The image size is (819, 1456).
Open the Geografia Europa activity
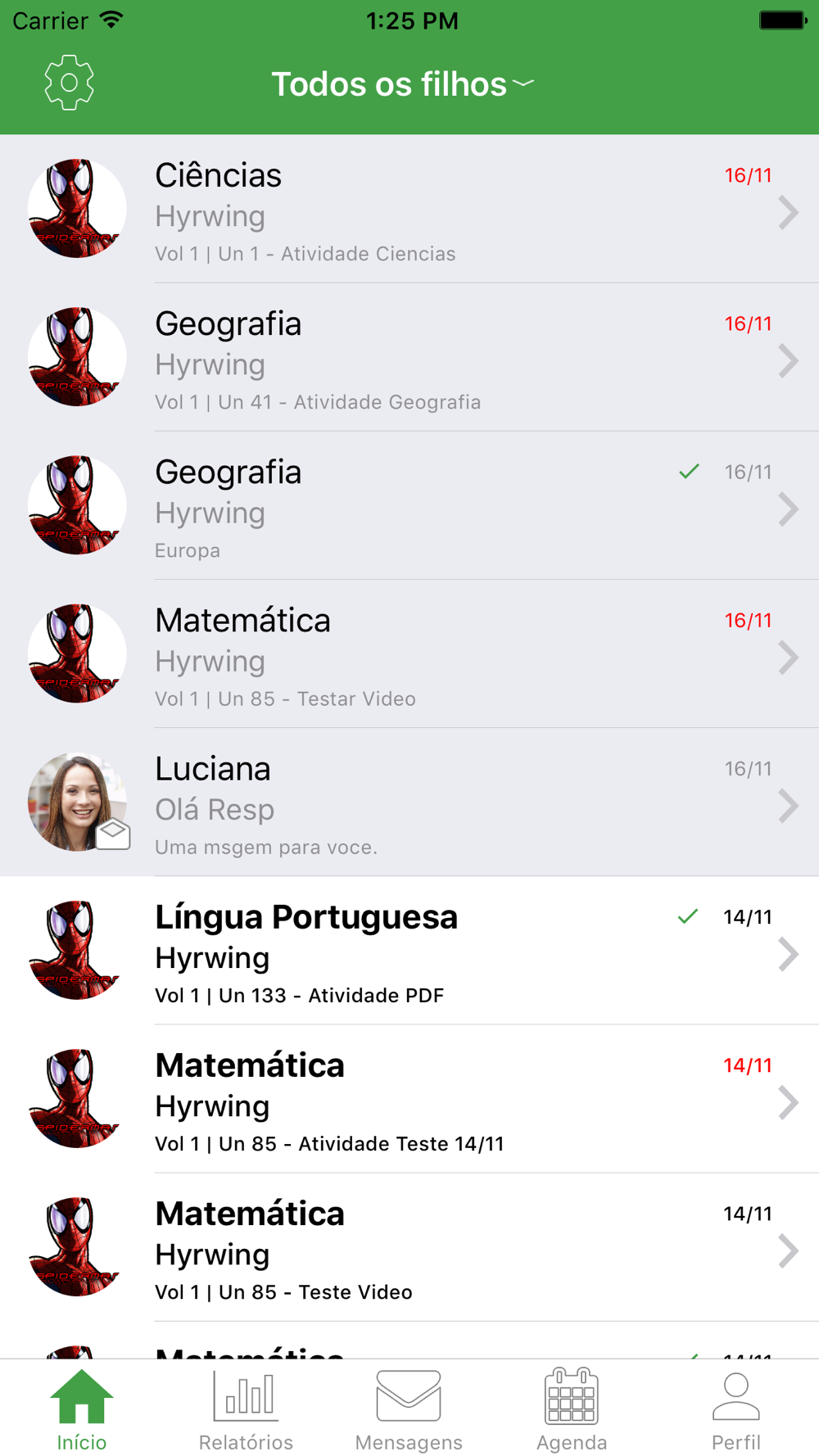click(x=459, y=508)
